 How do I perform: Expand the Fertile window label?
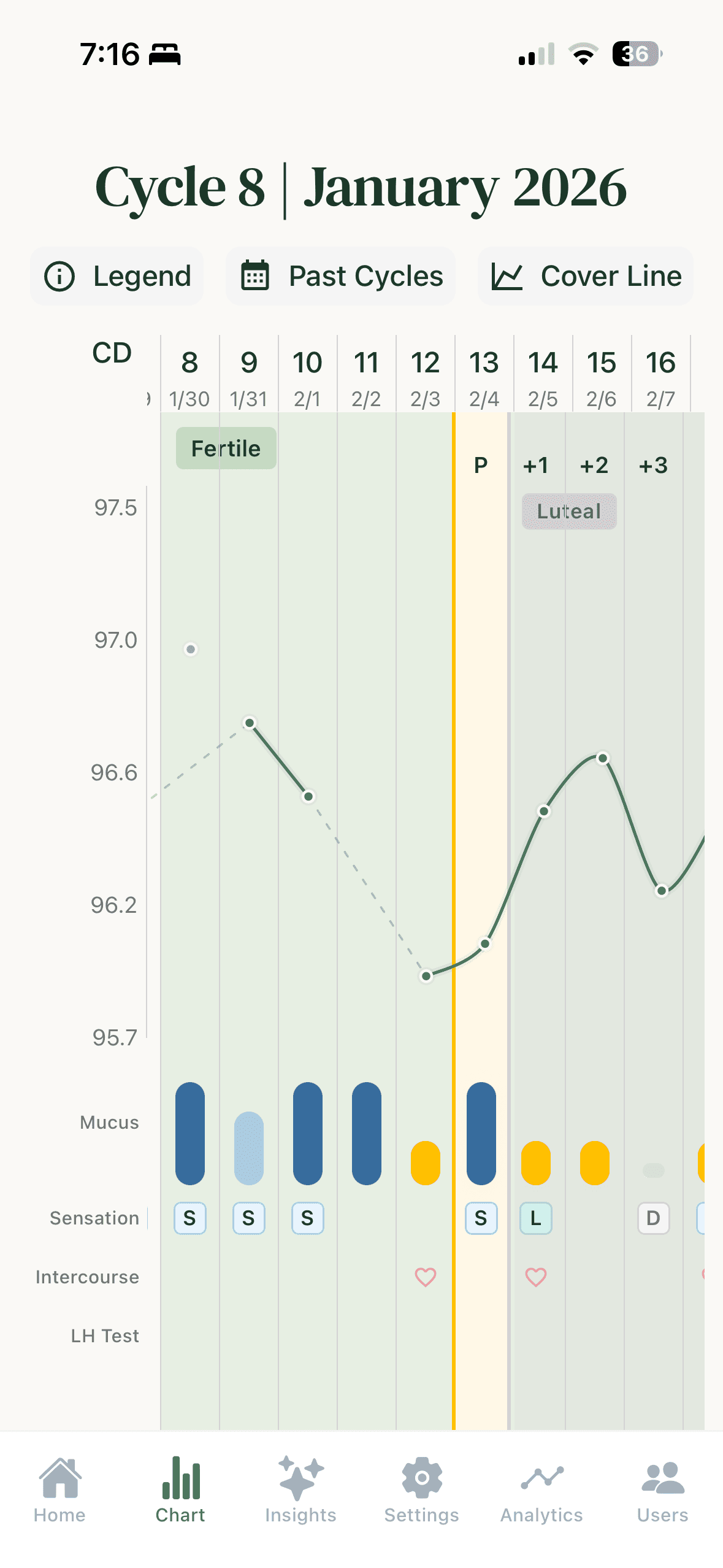pos(225,448)
